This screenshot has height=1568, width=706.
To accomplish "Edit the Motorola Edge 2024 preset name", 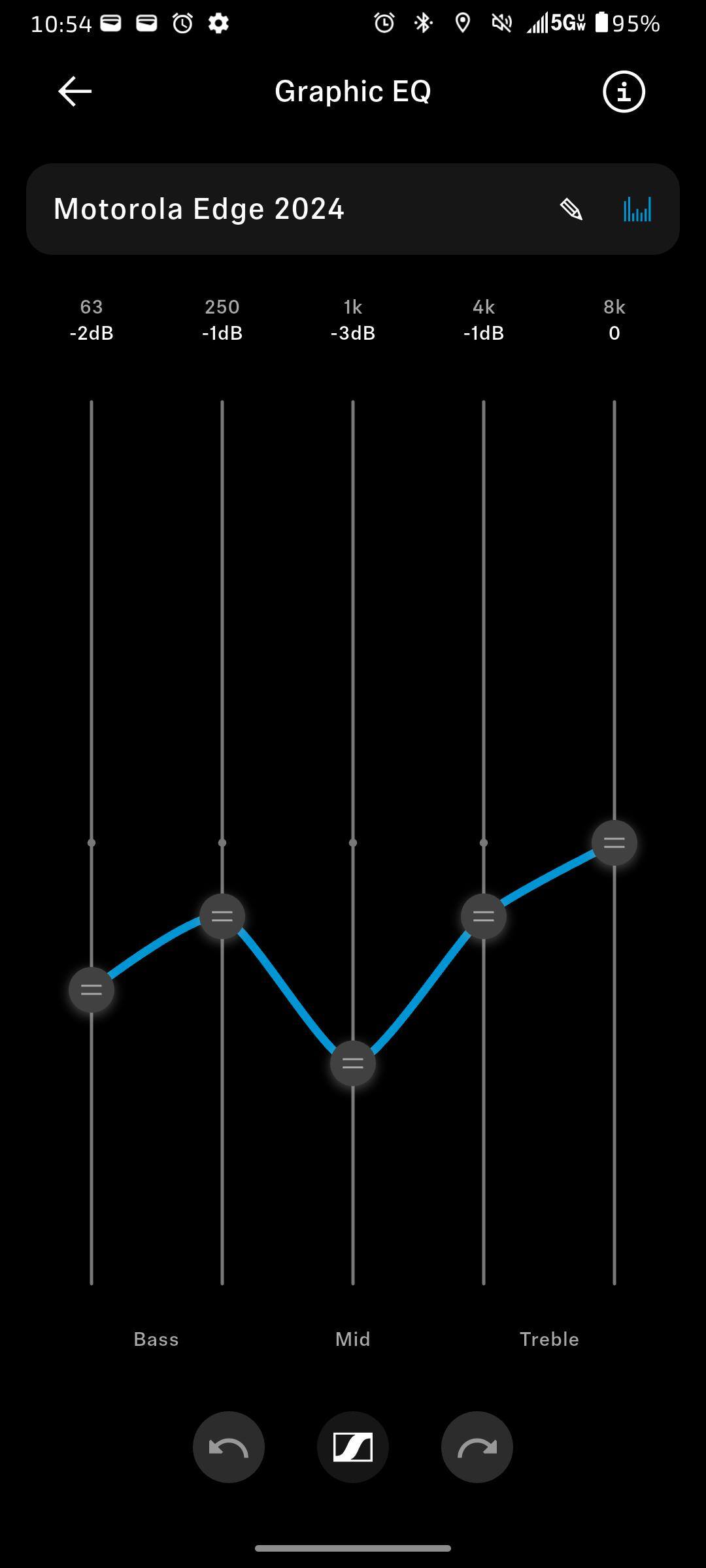I will (571, 210).
